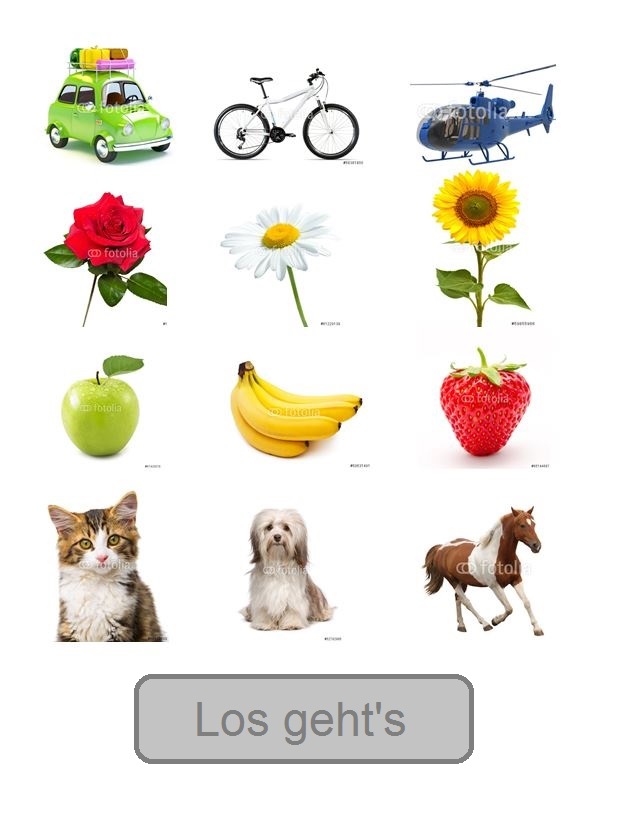Image resolution: width=622 pixels, height=823 pixels.
Task: Select the red rose picture
Action: click(106, 254)
